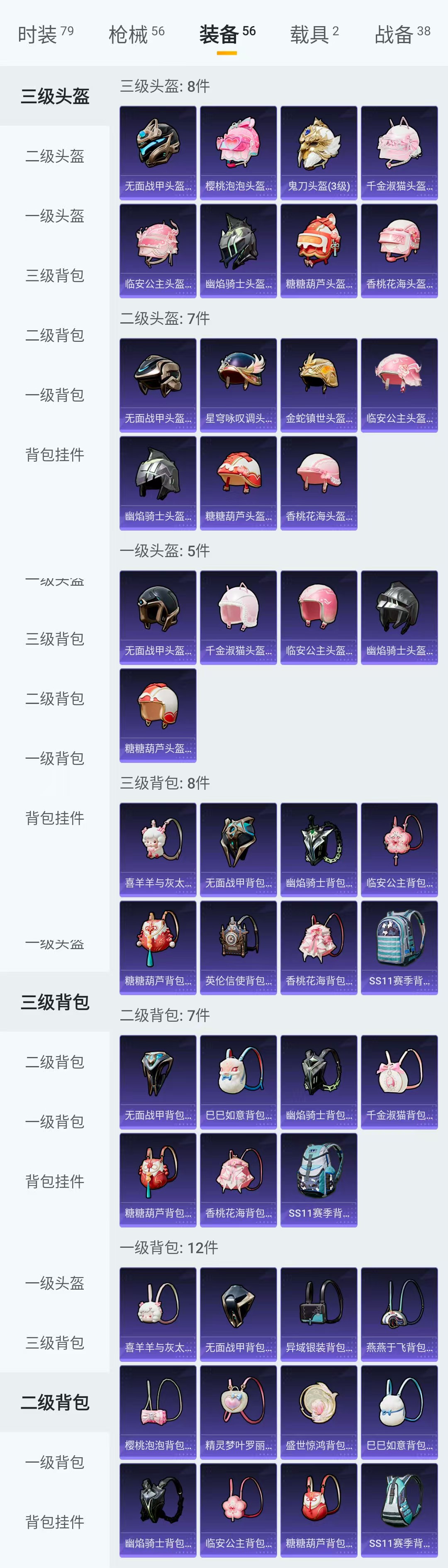Open the 樱桃泡泡头盔 item

238,153
